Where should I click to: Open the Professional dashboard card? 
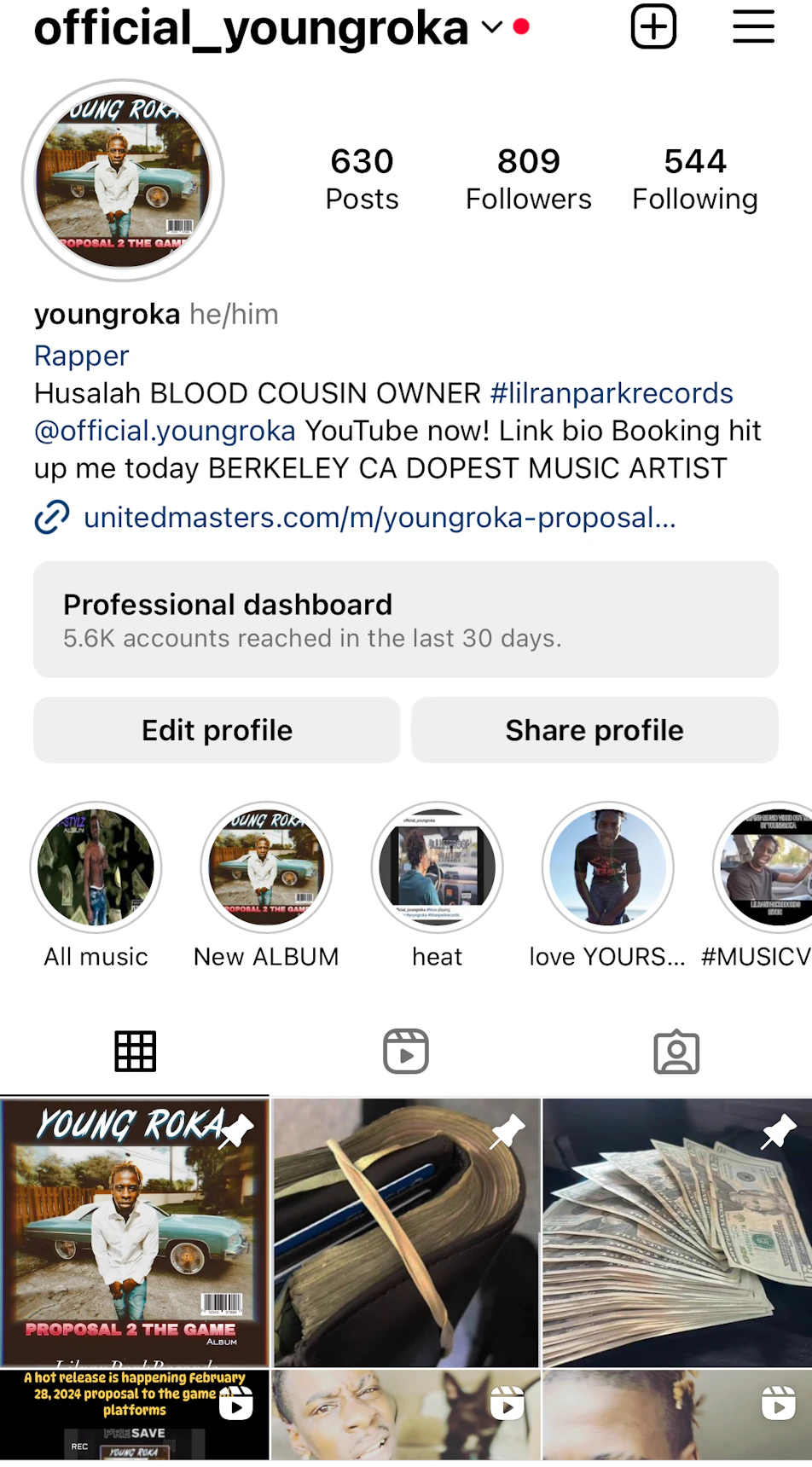pyautogui.click(x=406, y=620)
